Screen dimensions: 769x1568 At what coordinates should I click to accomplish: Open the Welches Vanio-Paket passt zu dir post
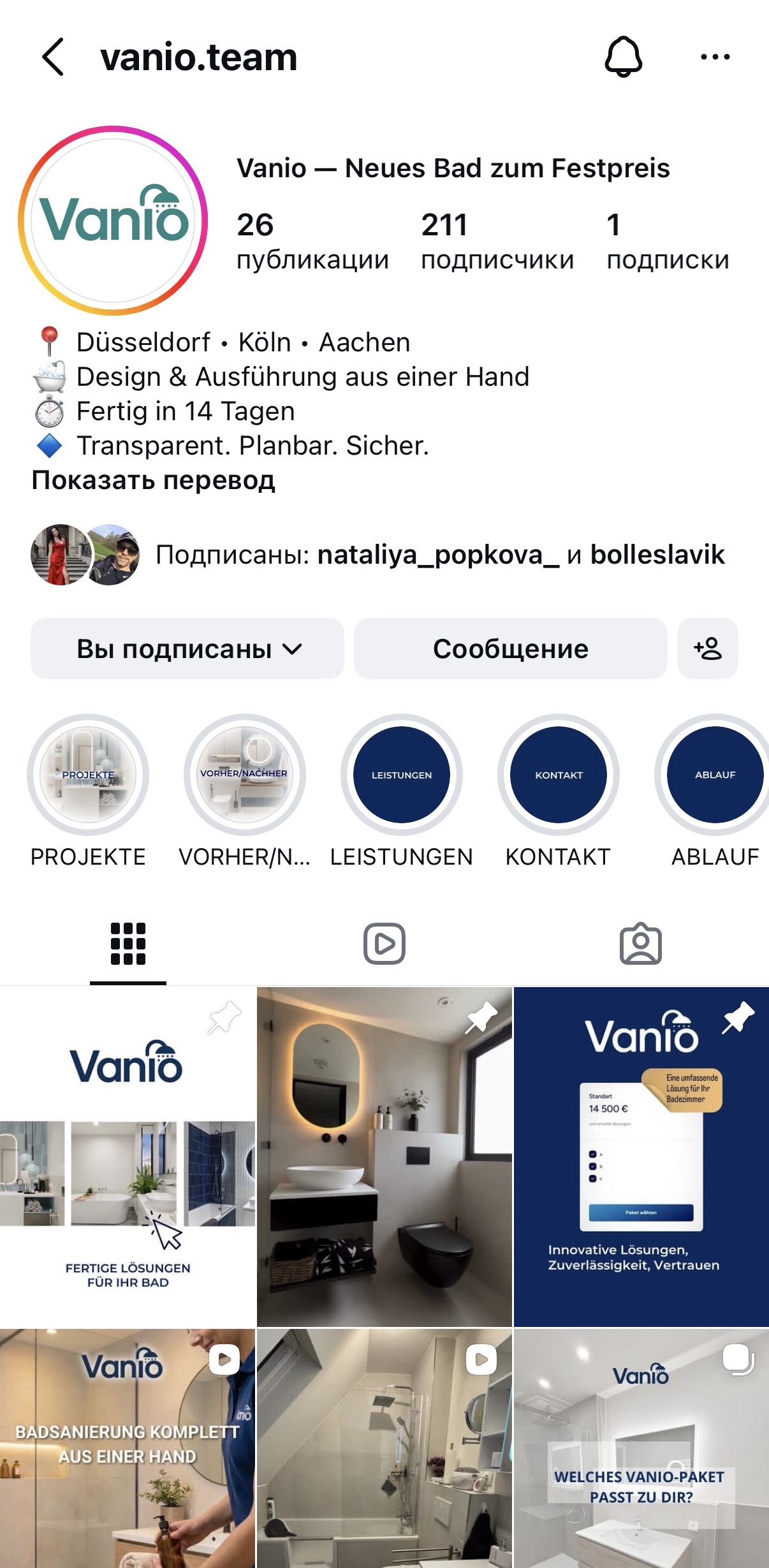tap(641, 1447)
